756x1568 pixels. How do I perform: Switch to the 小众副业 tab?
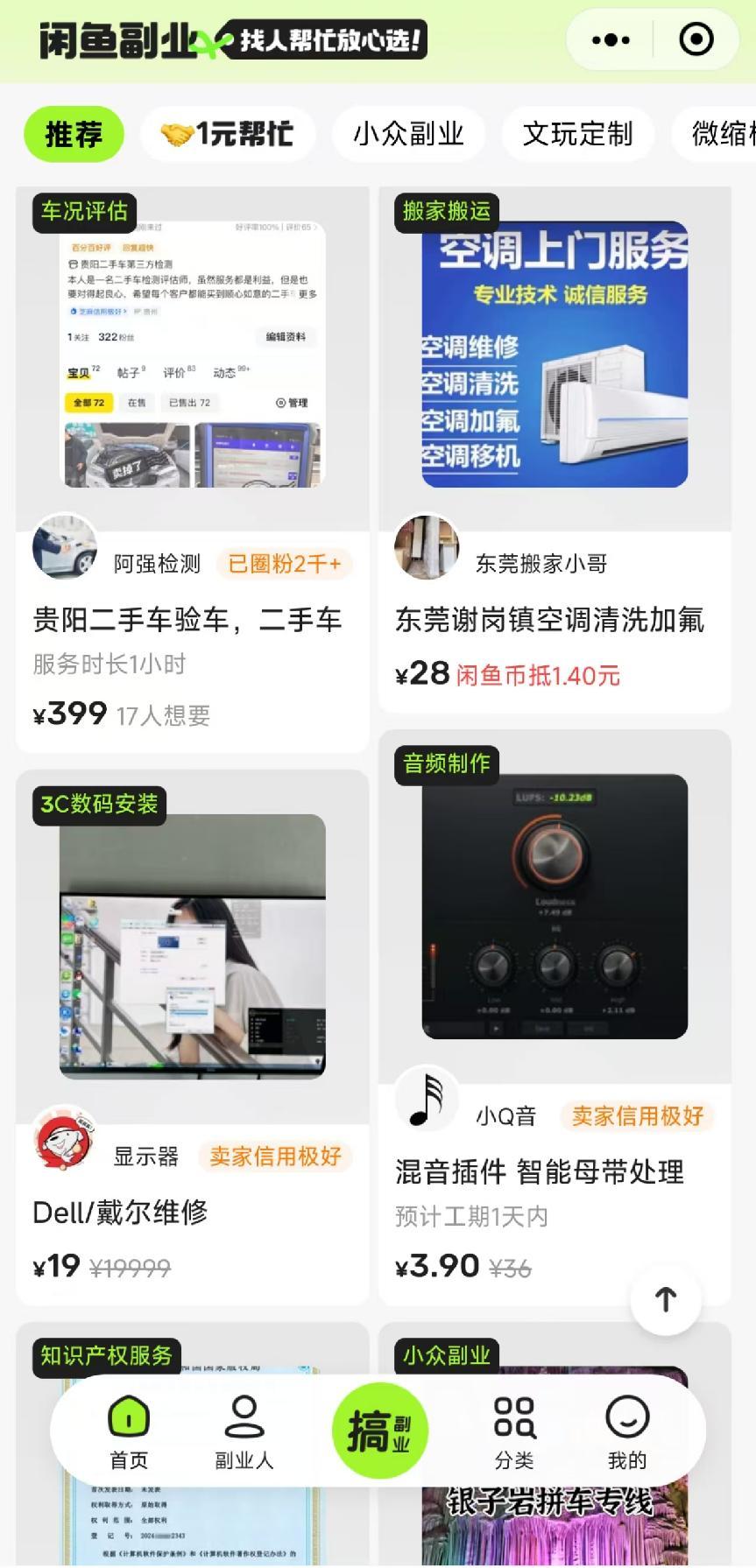(x=408, y=135)
